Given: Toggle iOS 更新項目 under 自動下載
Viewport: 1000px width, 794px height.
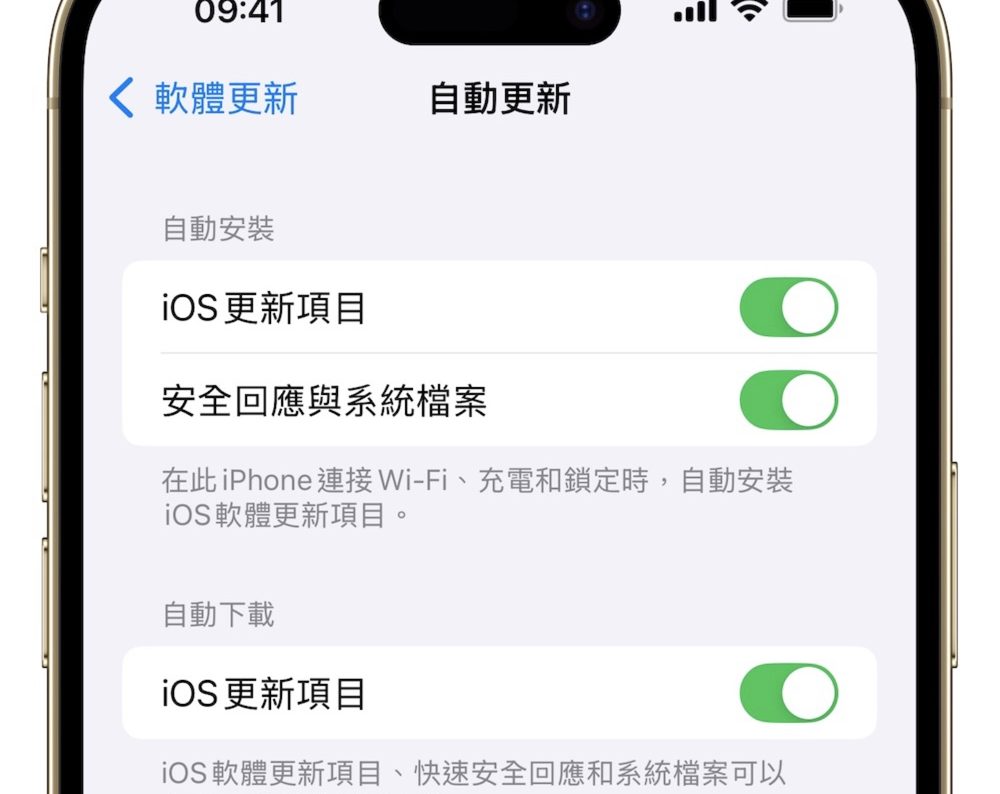Looking at the screenshot, I should [788, 693].
